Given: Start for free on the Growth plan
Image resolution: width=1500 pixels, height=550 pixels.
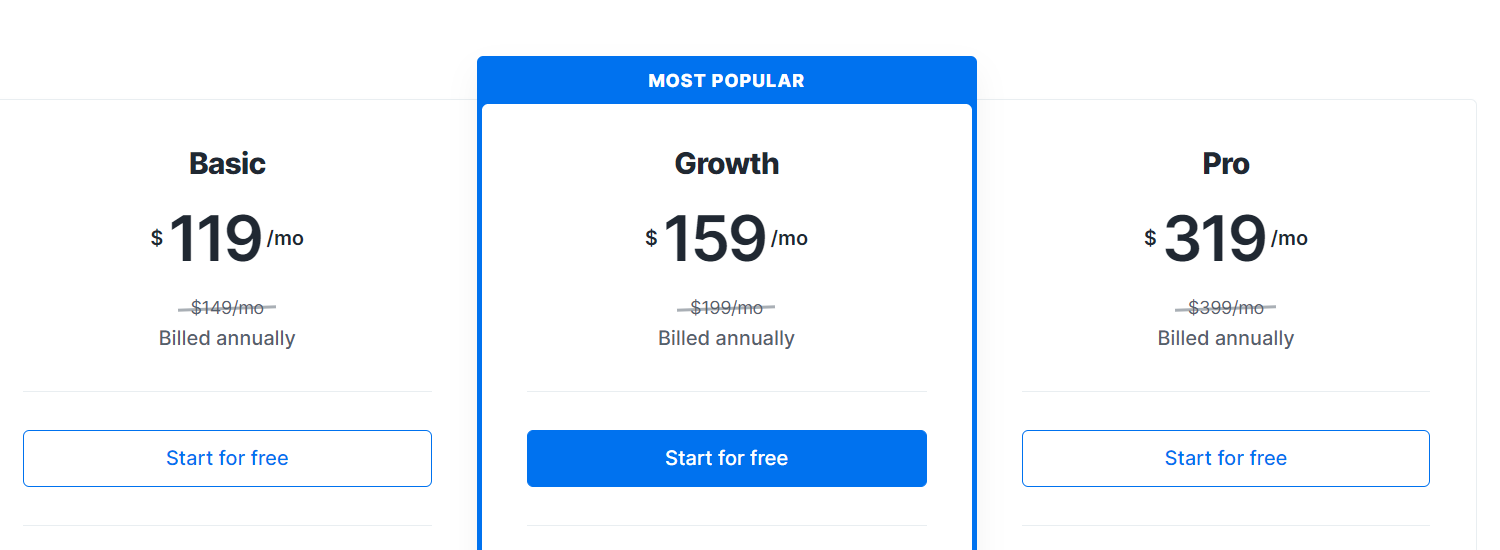Looking at the screenshot, I should [727, 458].
